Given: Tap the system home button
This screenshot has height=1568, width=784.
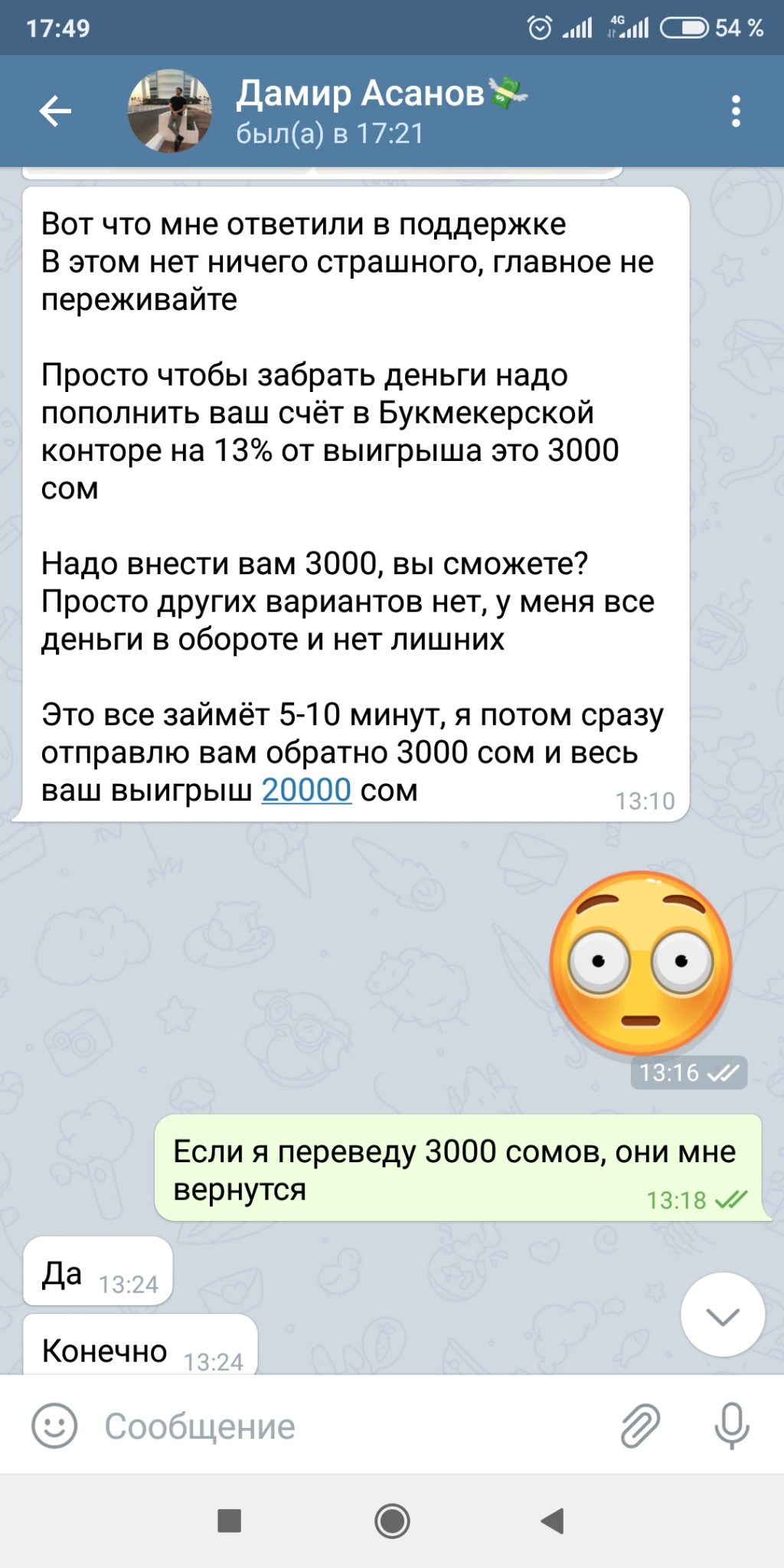Looking at the screenshot, I should click(x=392, y=1521).
